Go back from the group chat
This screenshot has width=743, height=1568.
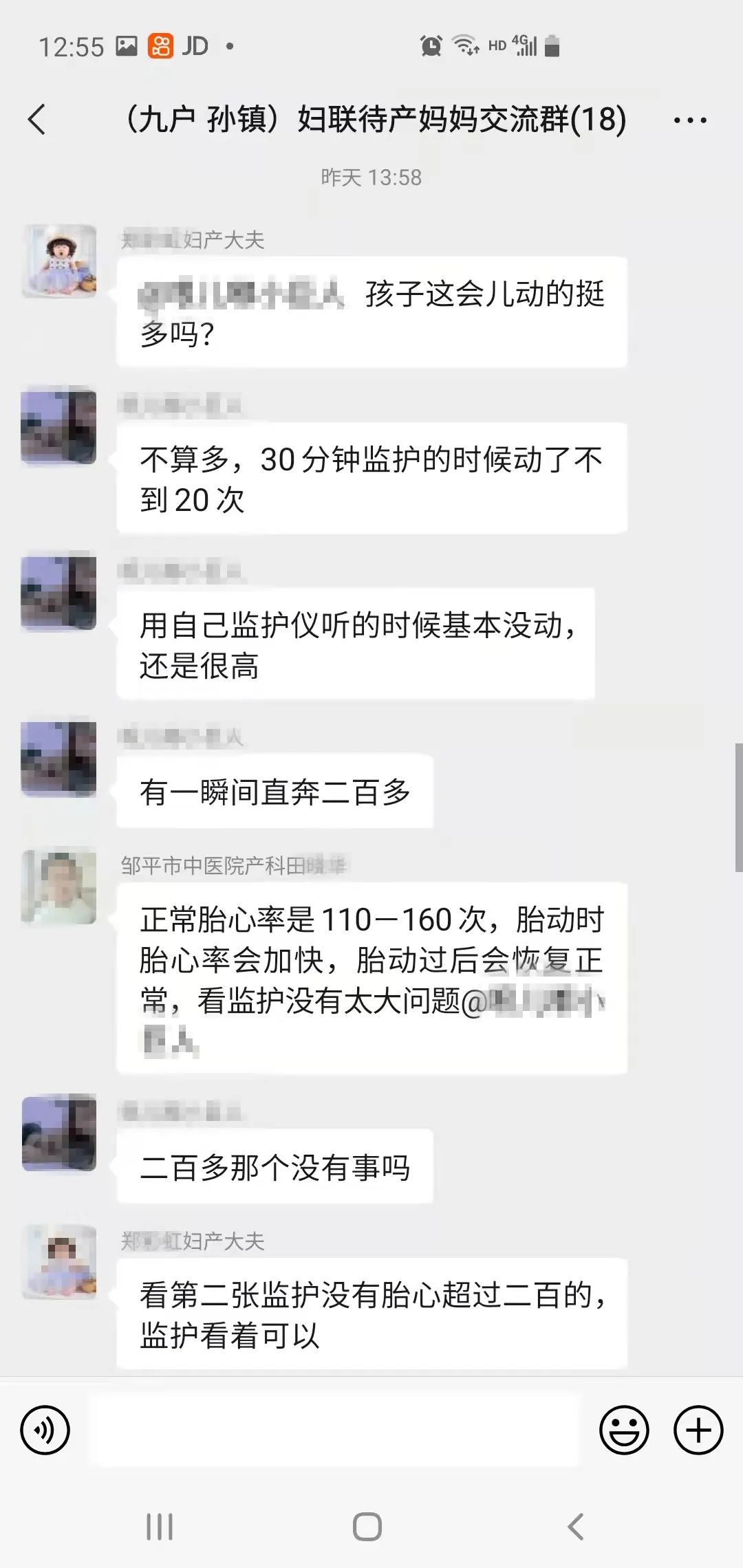pos(37,120)
